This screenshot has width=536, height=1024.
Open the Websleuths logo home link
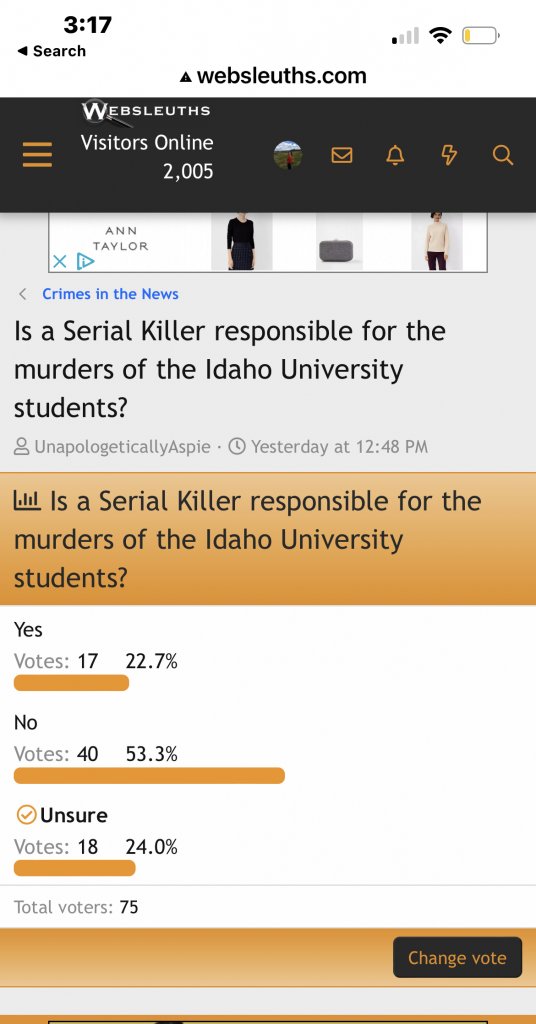coord(146,112)
